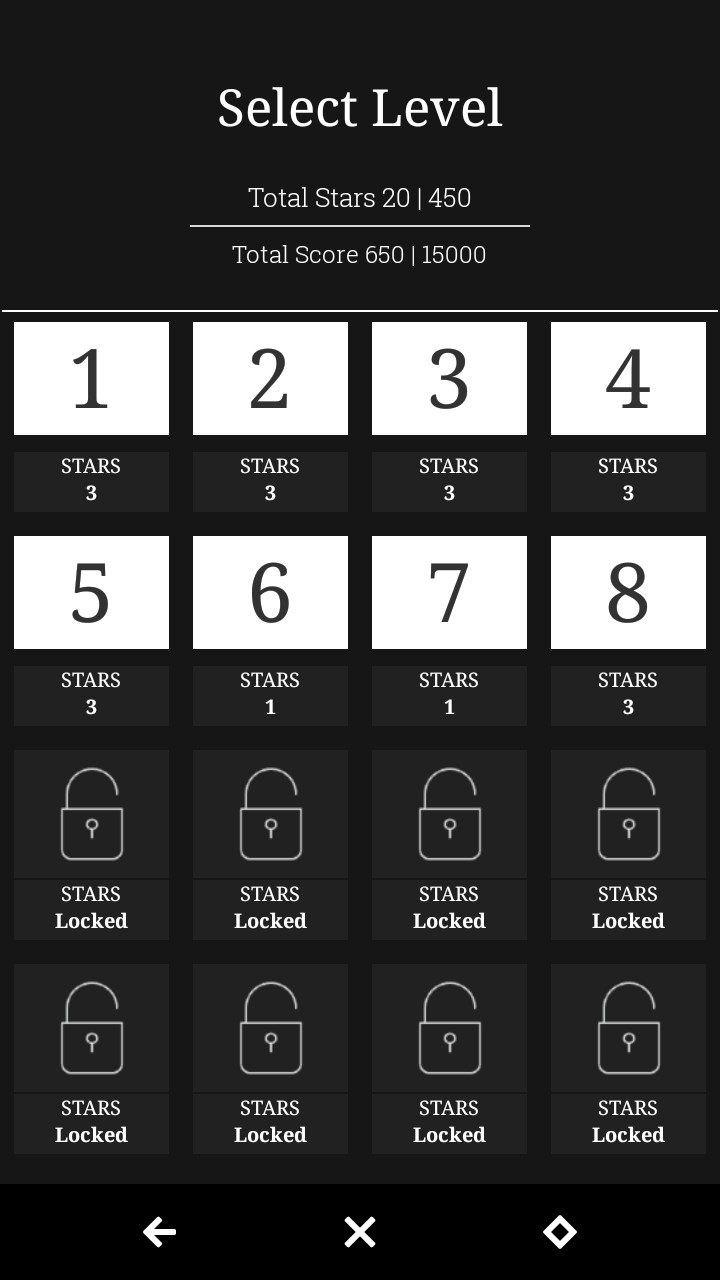Open level 6 tile
This screenshot has height=1280, width=720.
[270, 592]
